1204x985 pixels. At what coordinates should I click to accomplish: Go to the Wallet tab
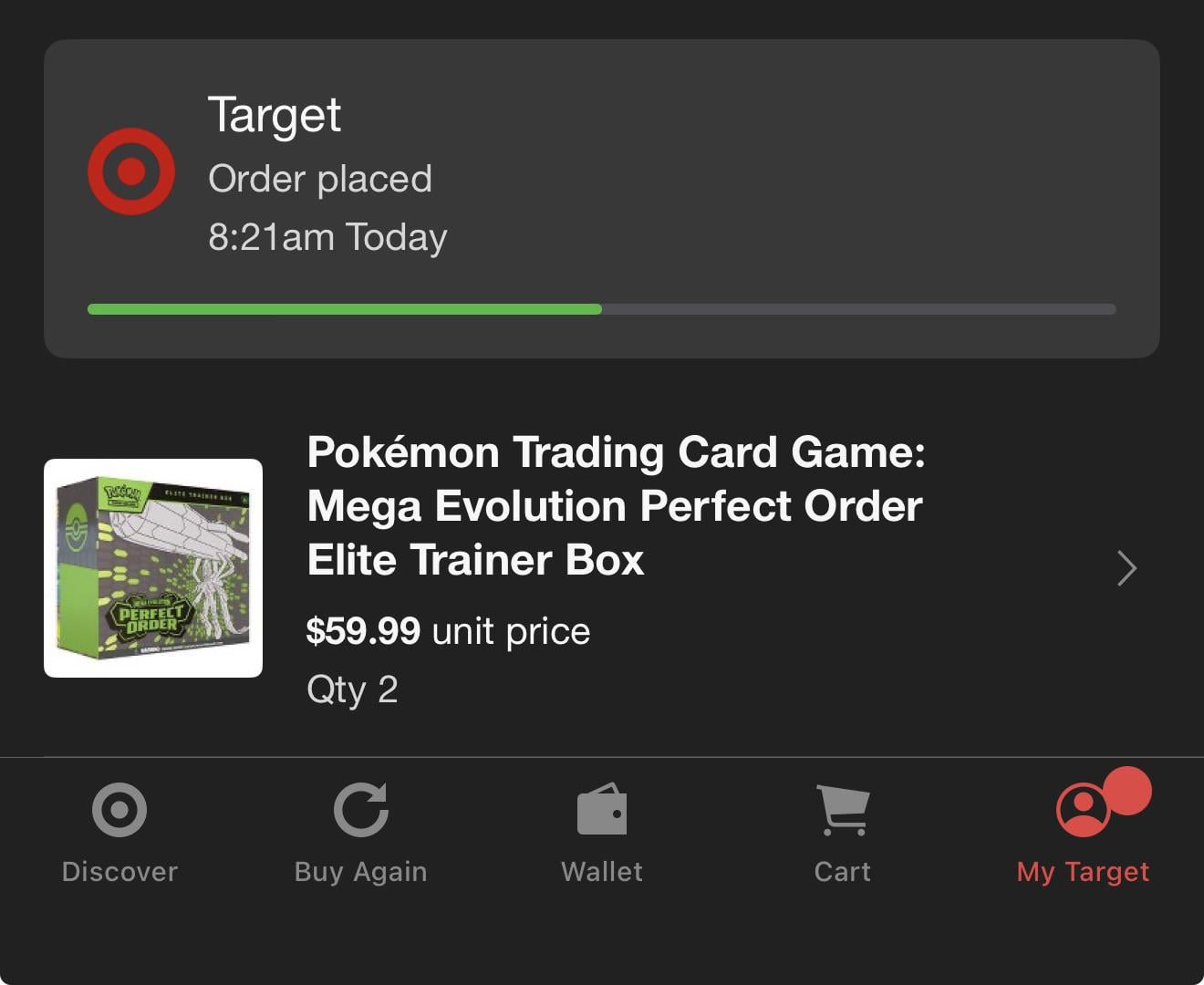pyautogui.click(x=601, y=832)
